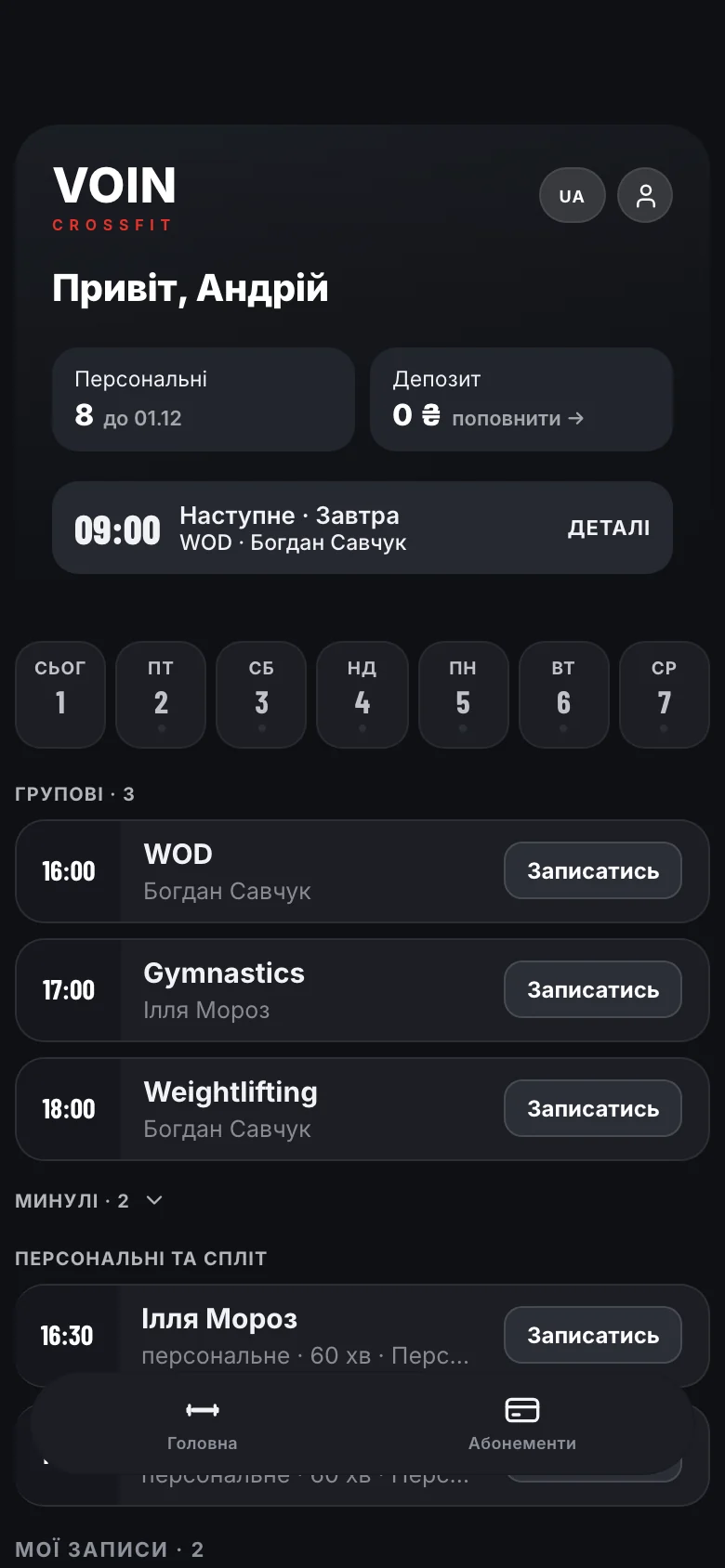Book the 16:30 personal session with Ілля Мороз

click(593, 1335)
